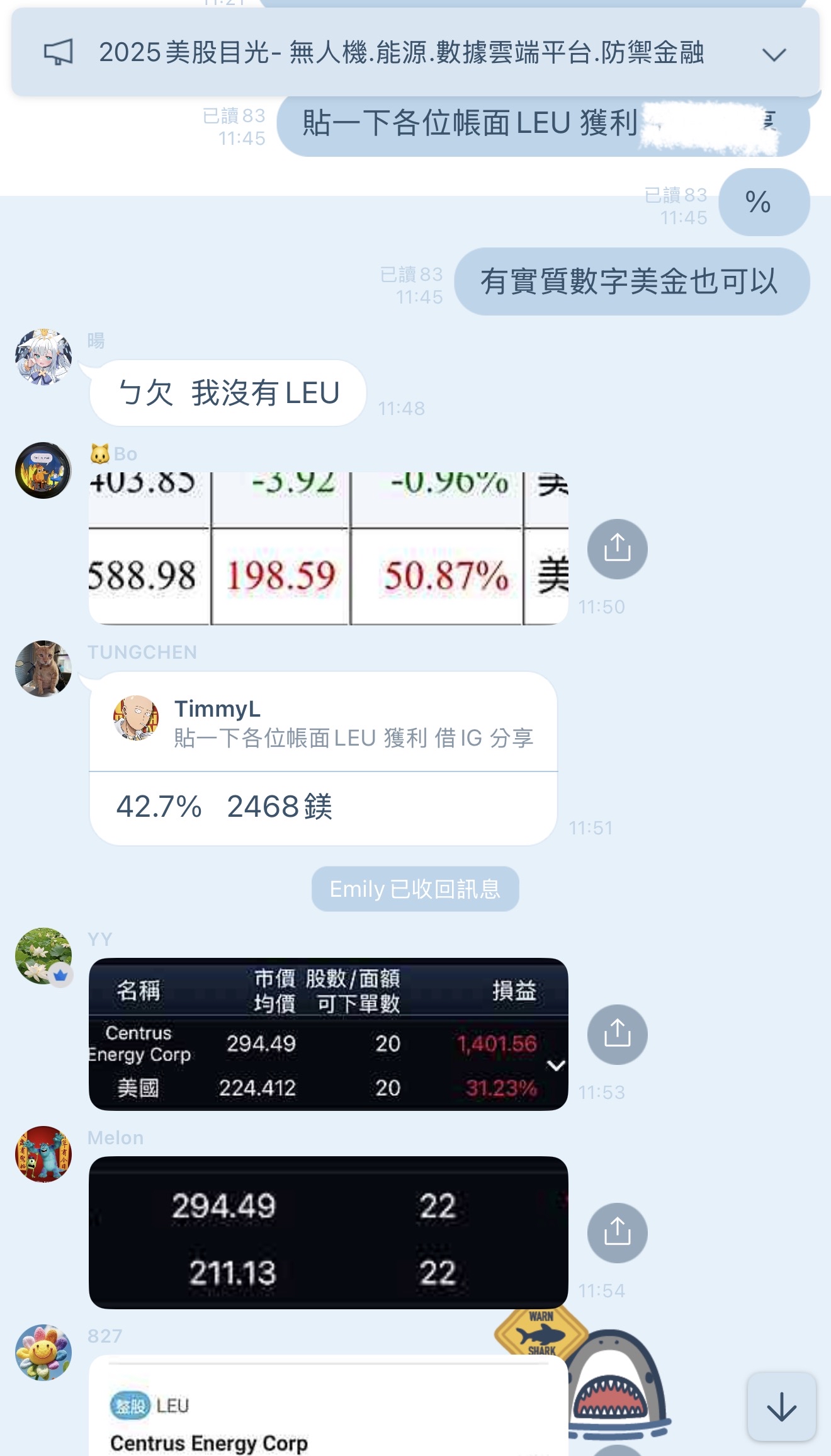Open the quoted TimmyL message in TUNGCHEN's reply
831x1456 pixels.
pos(323,722)
